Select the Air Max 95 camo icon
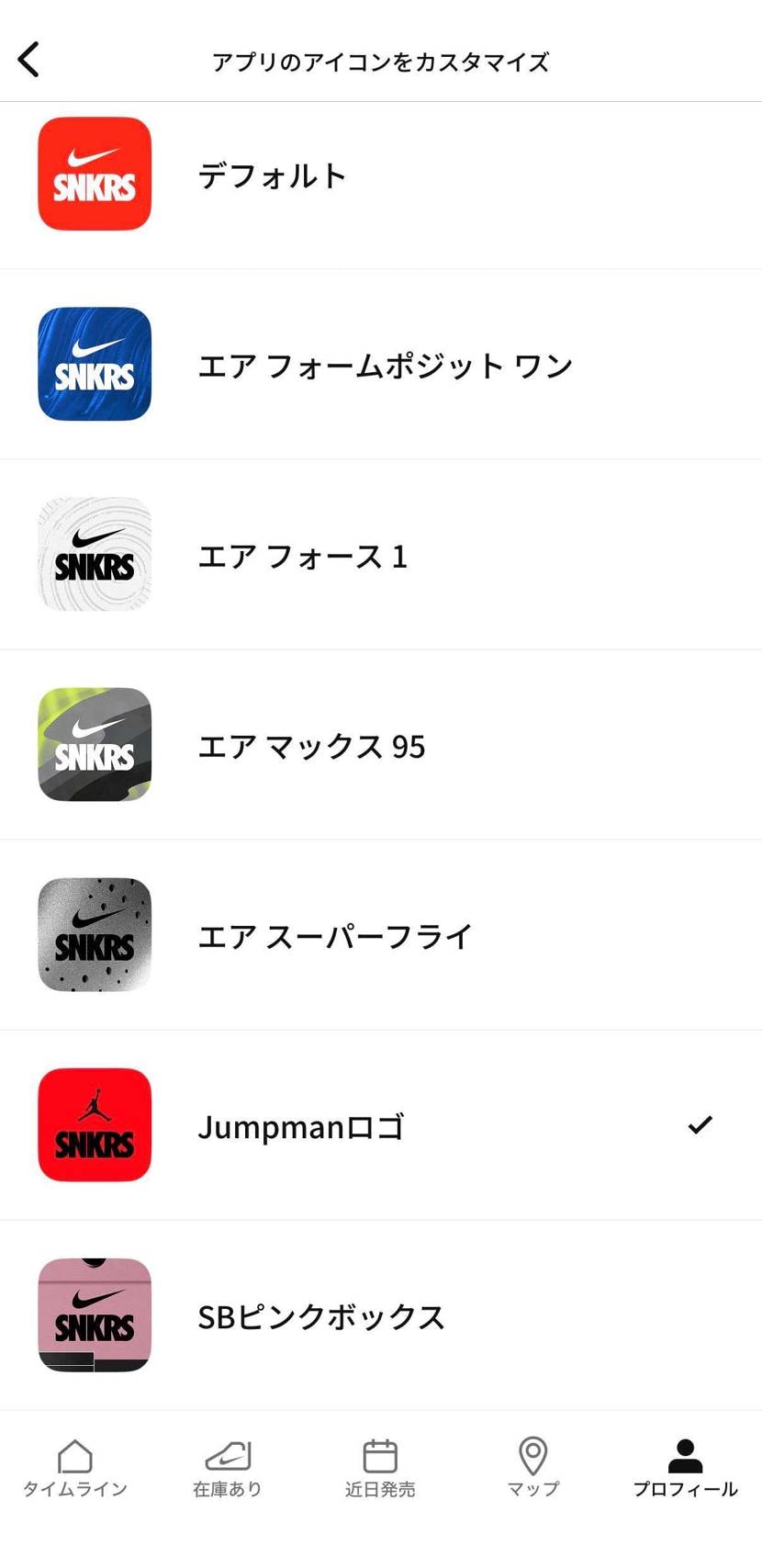762x1568 pixels. tap(94, 745)
